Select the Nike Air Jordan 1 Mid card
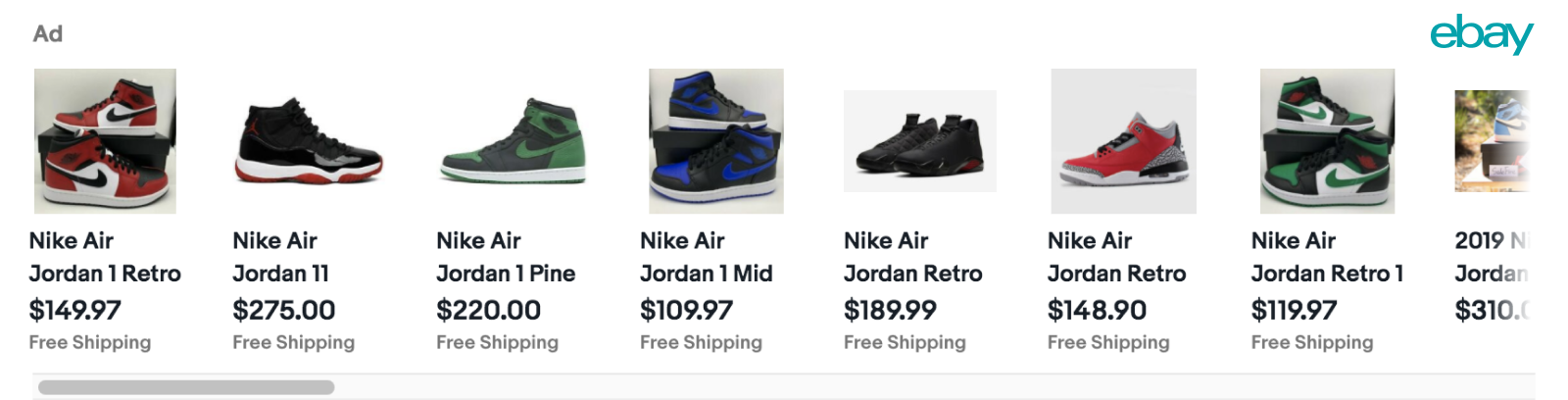The image size is (1568, 400). point(716,210)
